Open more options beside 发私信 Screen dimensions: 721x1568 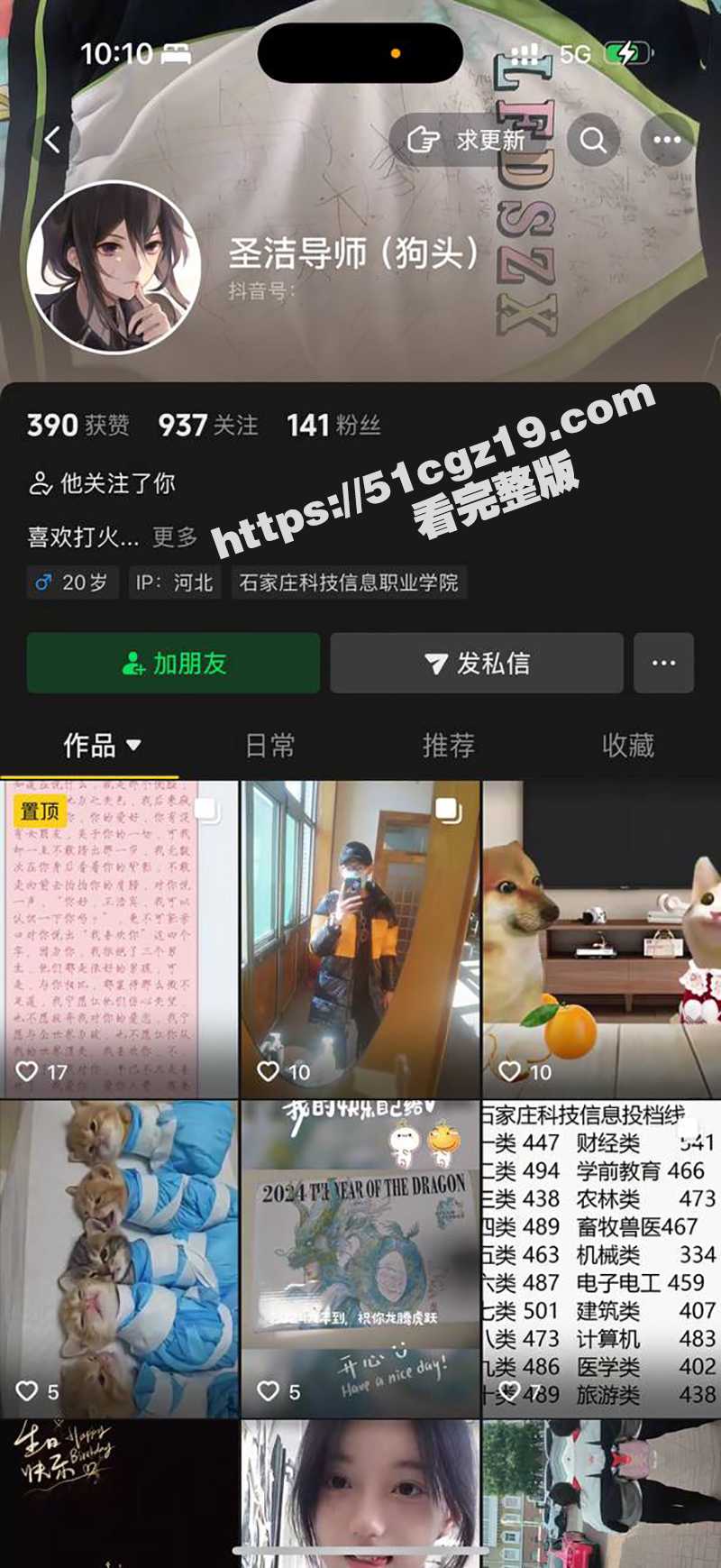click(x=663, y=664)
